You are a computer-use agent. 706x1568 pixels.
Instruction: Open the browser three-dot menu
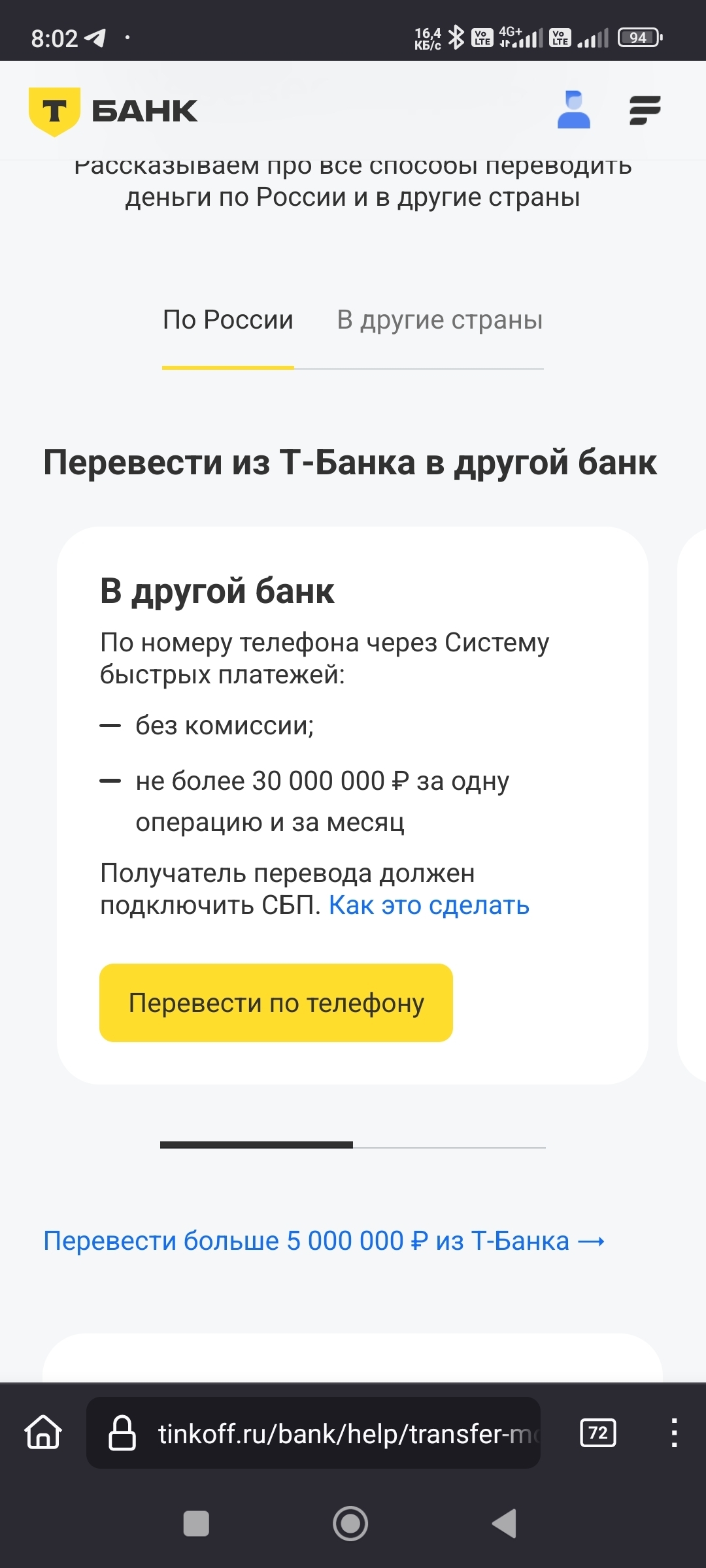tap(673, 1433)
